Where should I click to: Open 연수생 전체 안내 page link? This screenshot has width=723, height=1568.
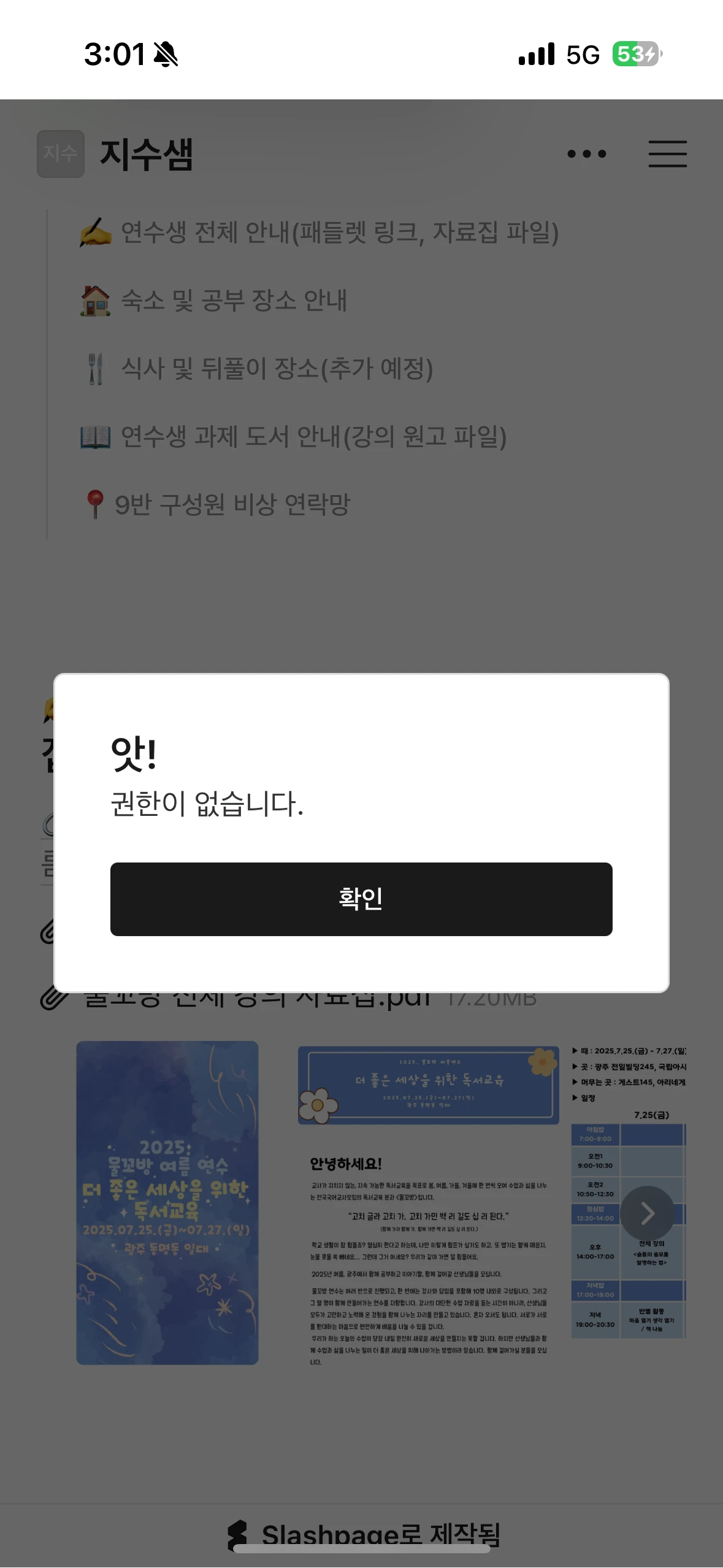tap(319, 233)
